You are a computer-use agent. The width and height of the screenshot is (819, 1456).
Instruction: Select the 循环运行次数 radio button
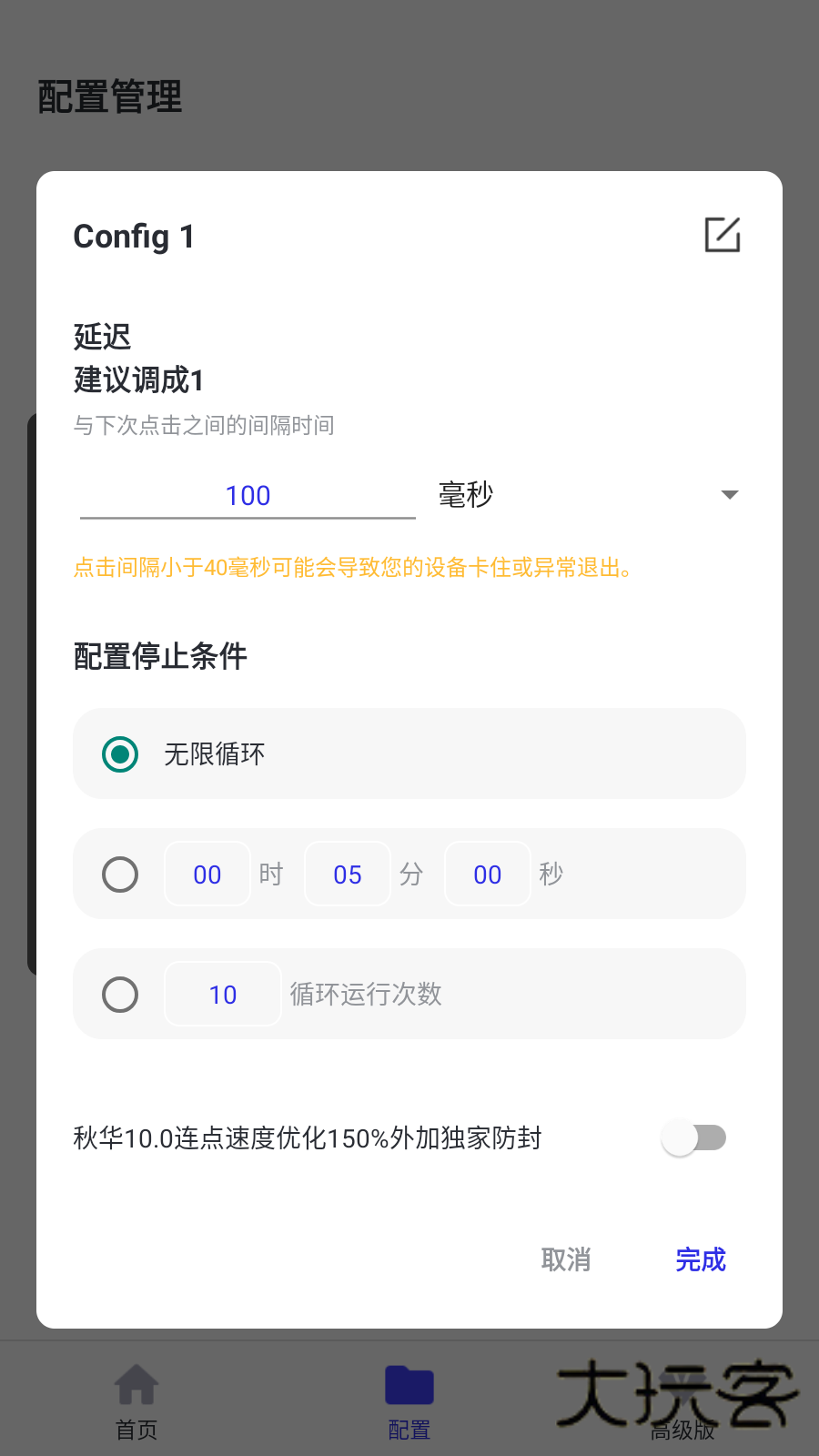point(119,994)
